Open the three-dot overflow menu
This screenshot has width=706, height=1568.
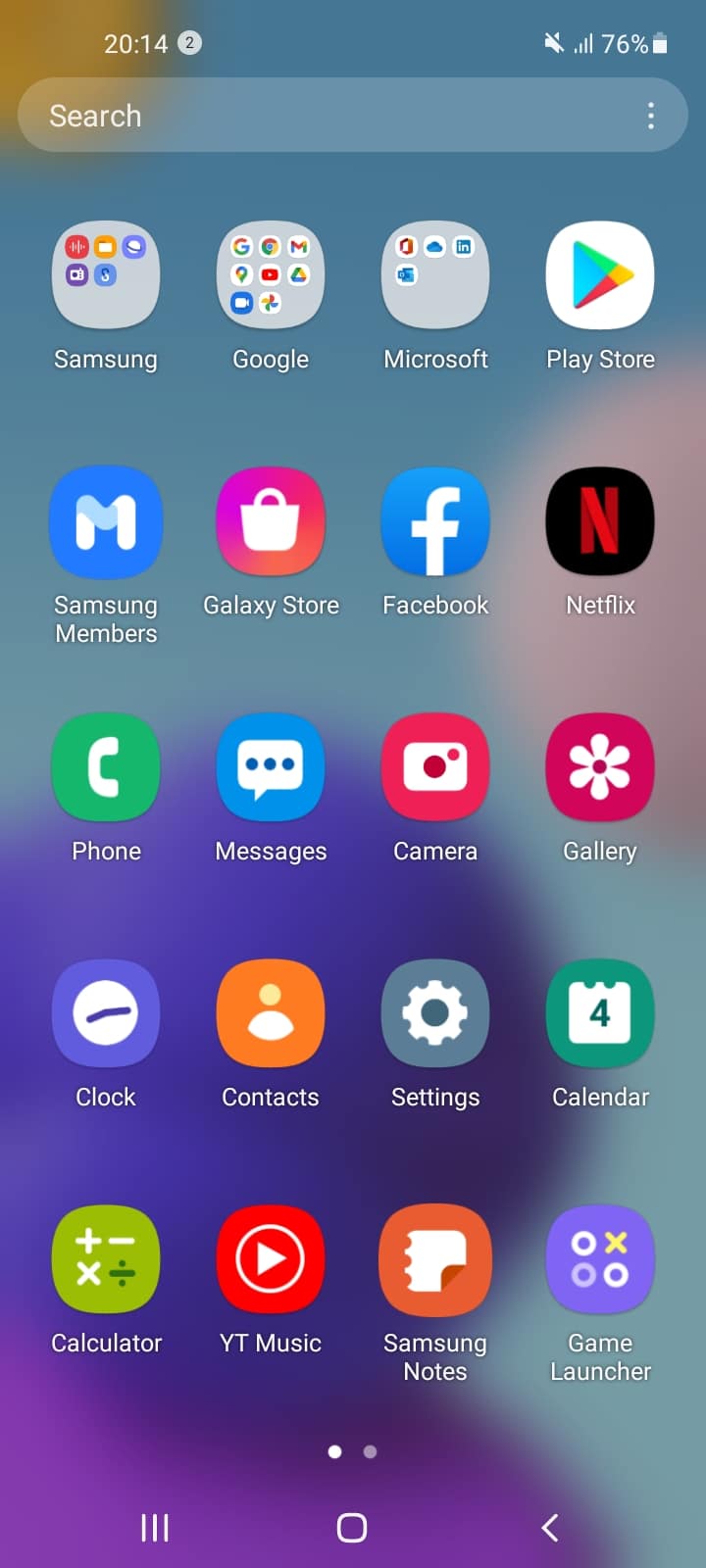[x=651, y=116]
